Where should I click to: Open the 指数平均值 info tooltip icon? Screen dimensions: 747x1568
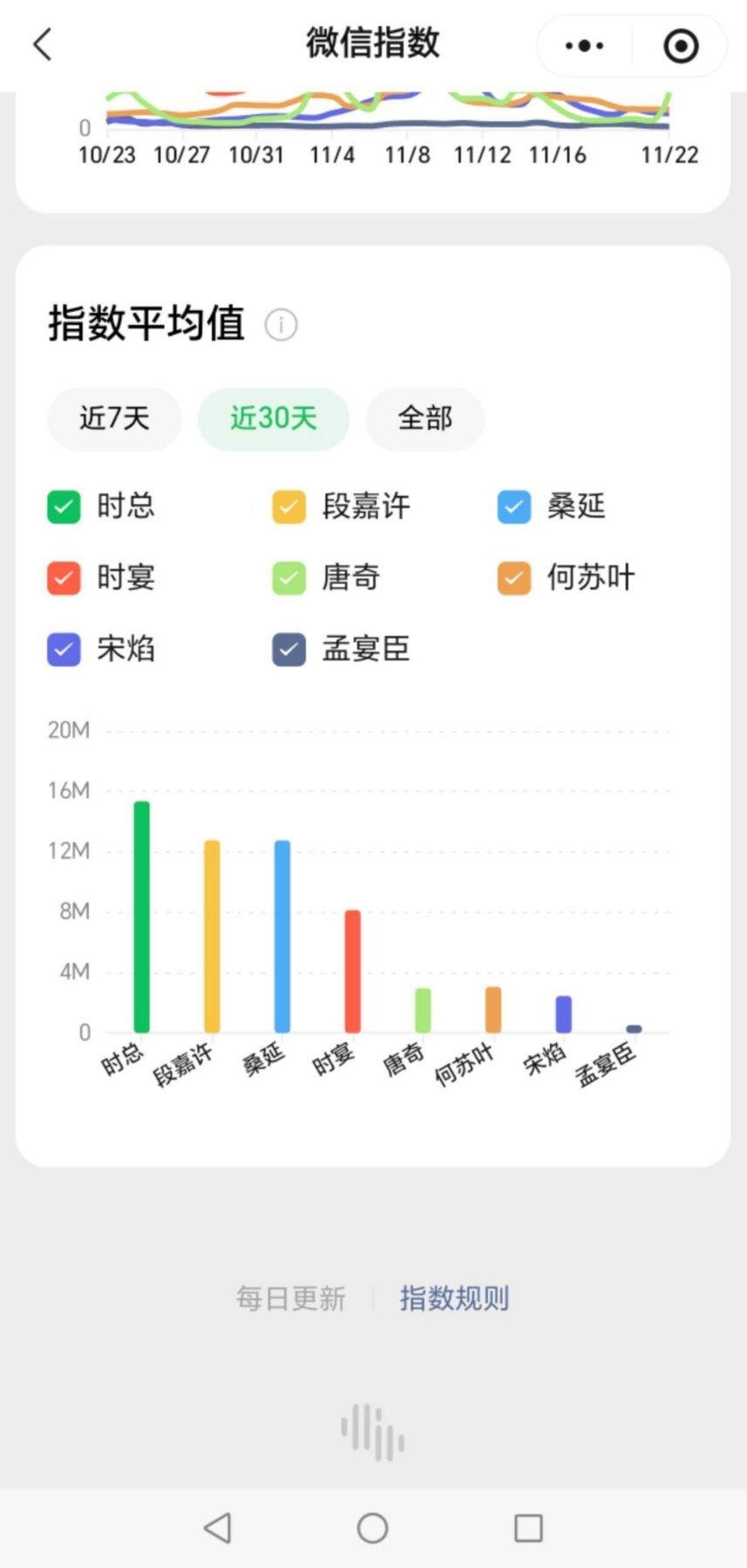pos(280,325)
